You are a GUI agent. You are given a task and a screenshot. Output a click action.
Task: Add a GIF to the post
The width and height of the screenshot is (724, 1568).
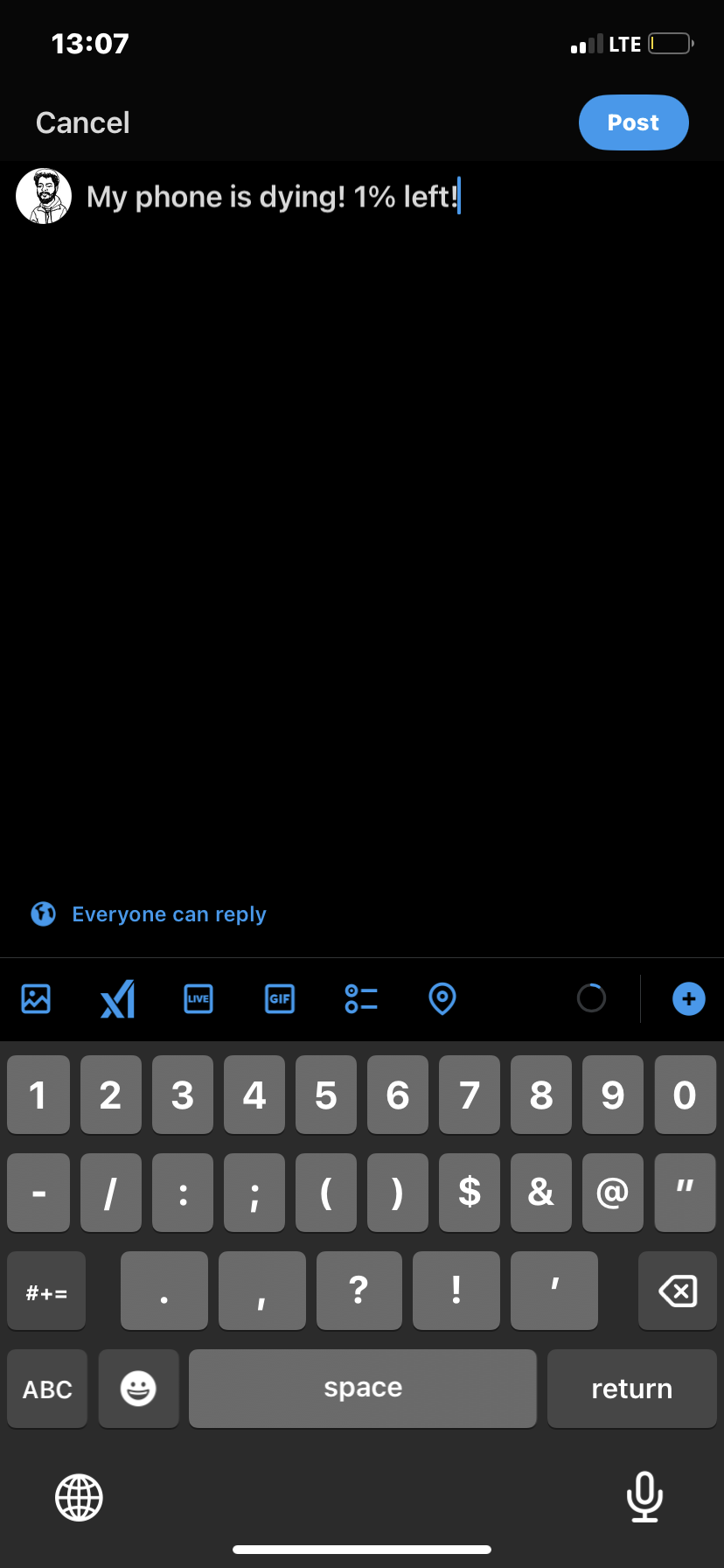pos(280,998)
